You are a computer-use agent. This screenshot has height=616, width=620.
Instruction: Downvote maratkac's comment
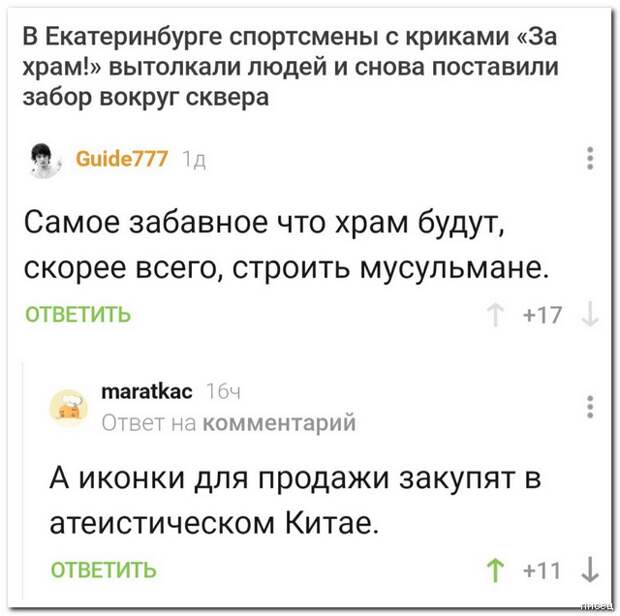[592, 571]
